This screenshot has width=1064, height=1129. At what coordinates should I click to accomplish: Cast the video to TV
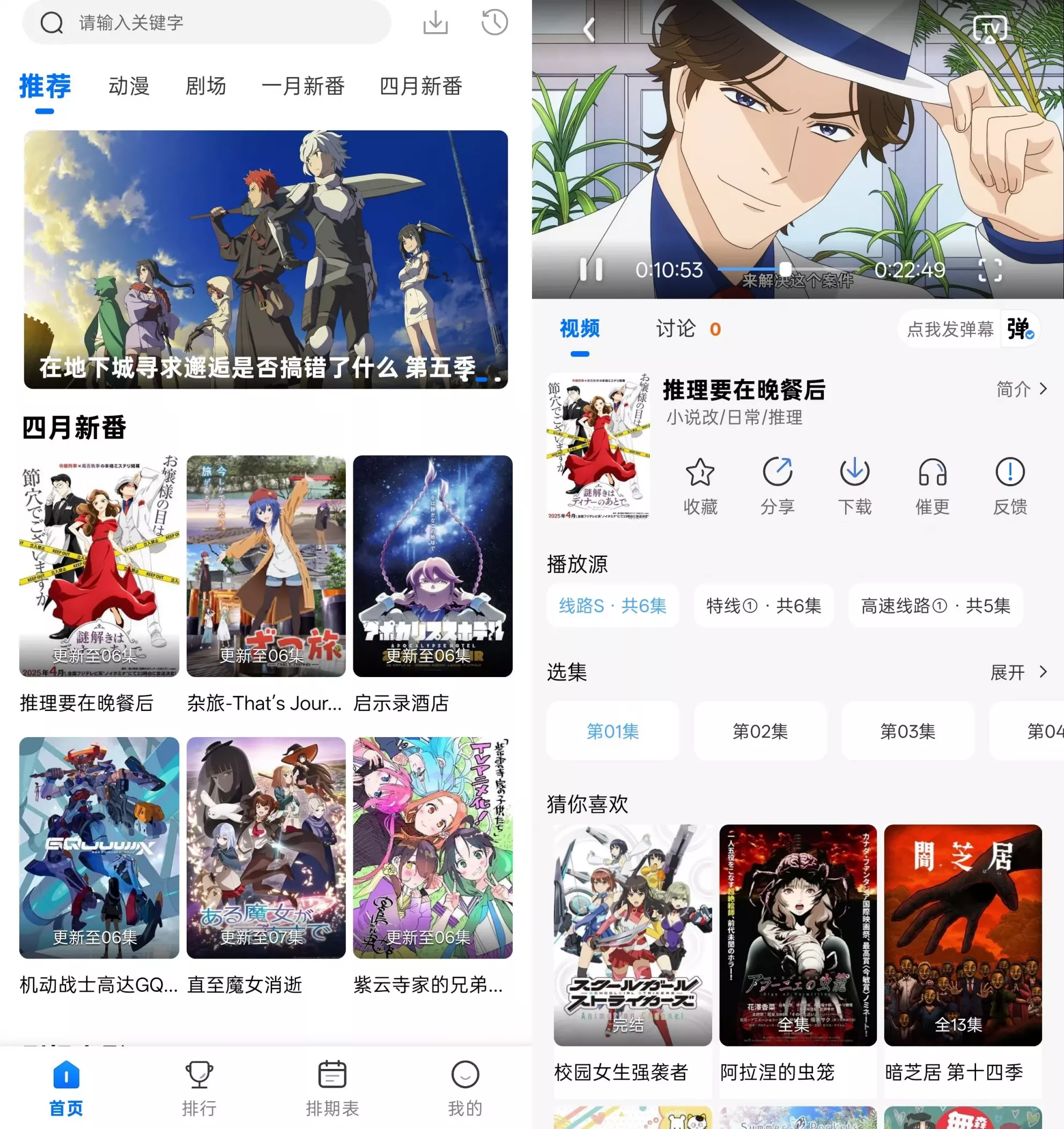tap(989, 28)
